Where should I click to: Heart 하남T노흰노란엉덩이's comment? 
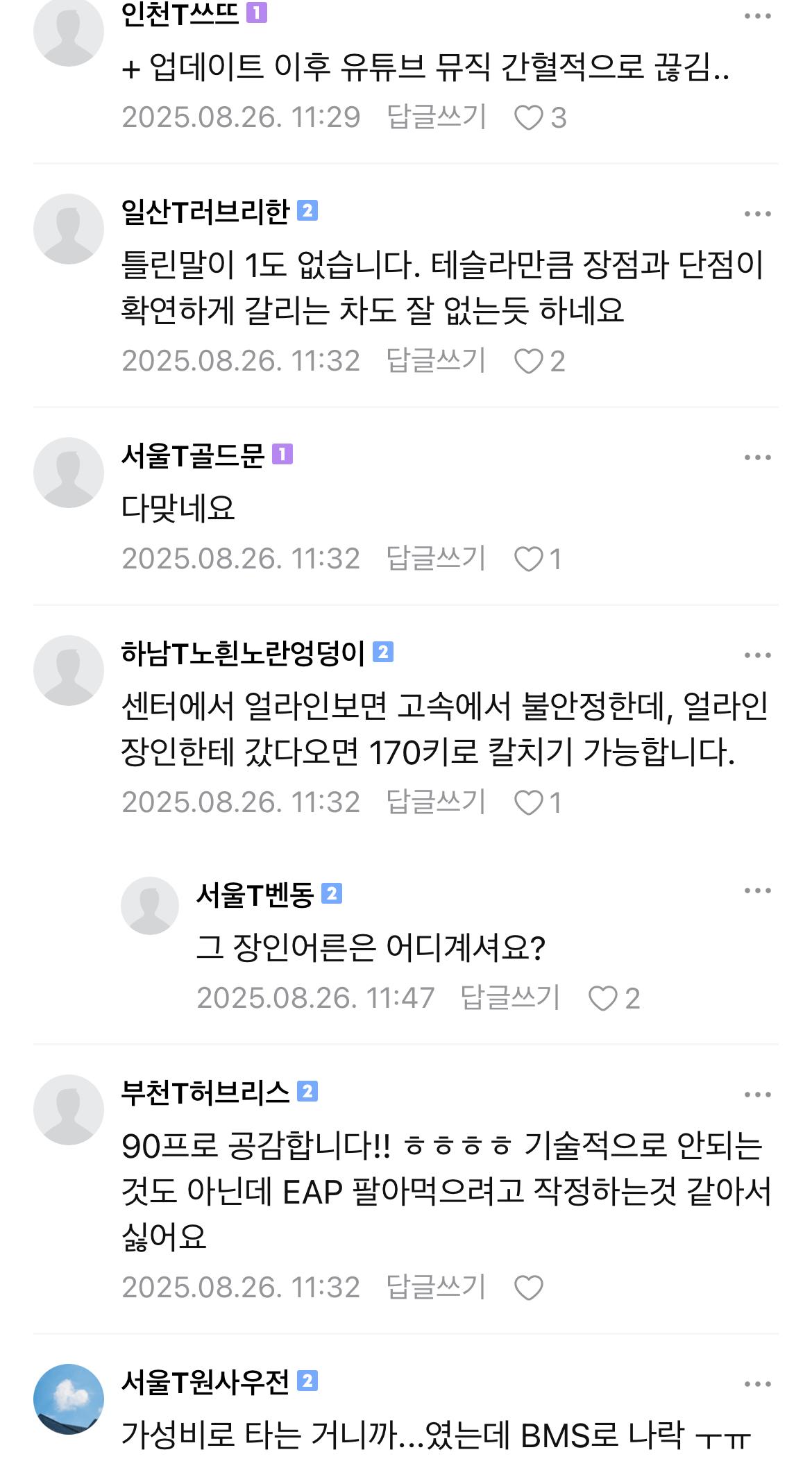(528, 803)
